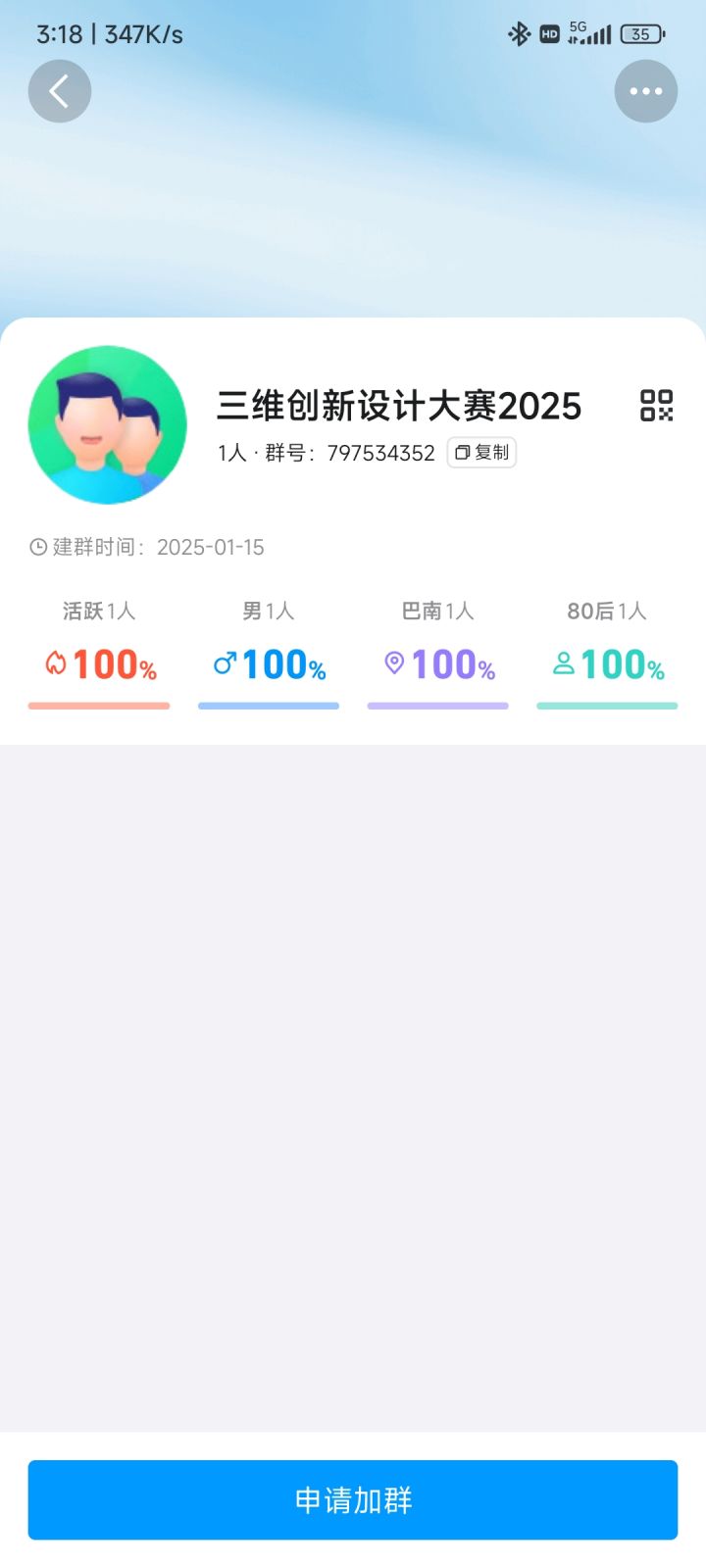This screenshot has width=706, height=1568.
Task: View the group avatar picture
Action: coord(108,424)
